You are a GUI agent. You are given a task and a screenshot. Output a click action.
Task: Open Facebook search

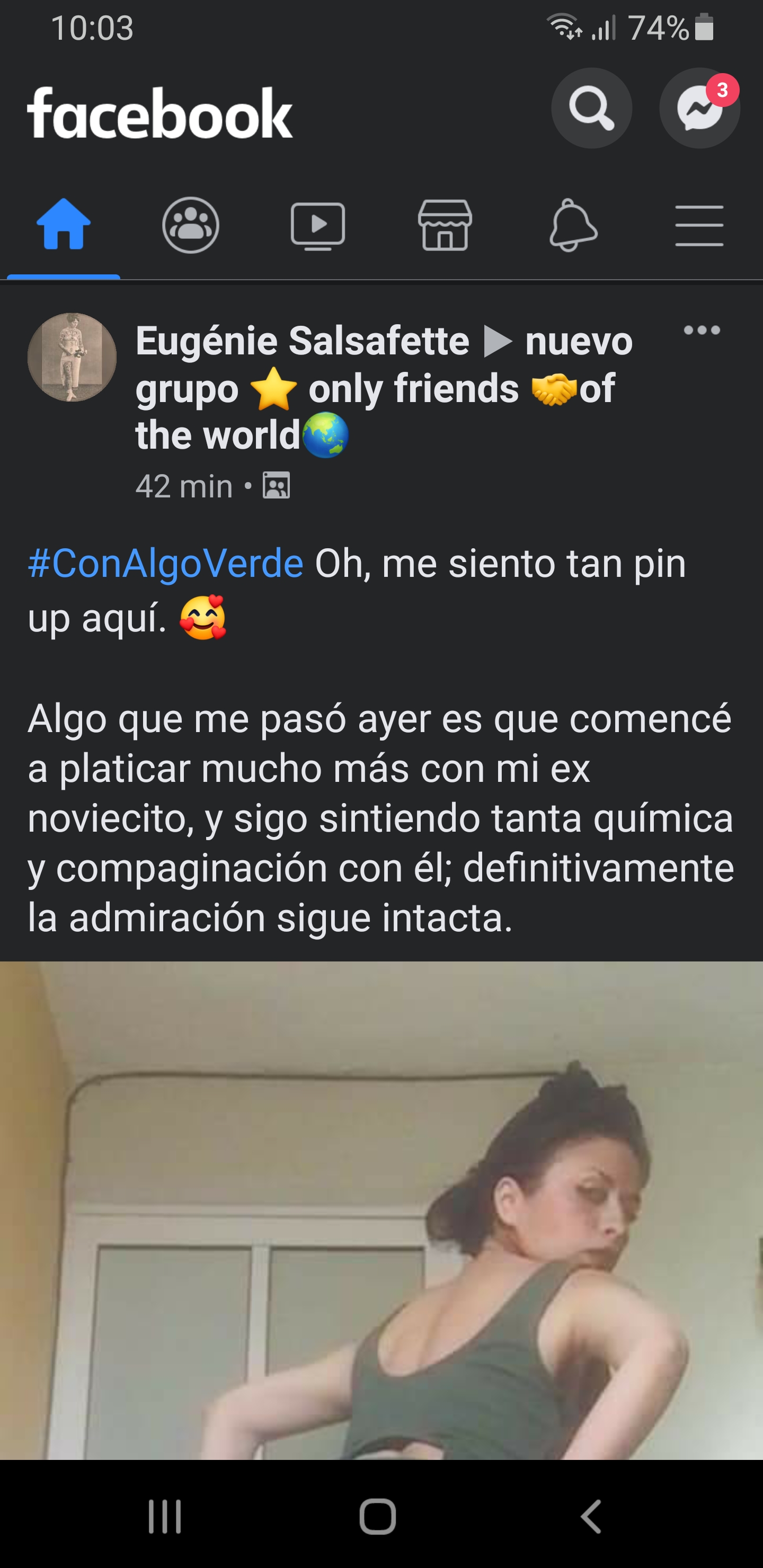591,109
